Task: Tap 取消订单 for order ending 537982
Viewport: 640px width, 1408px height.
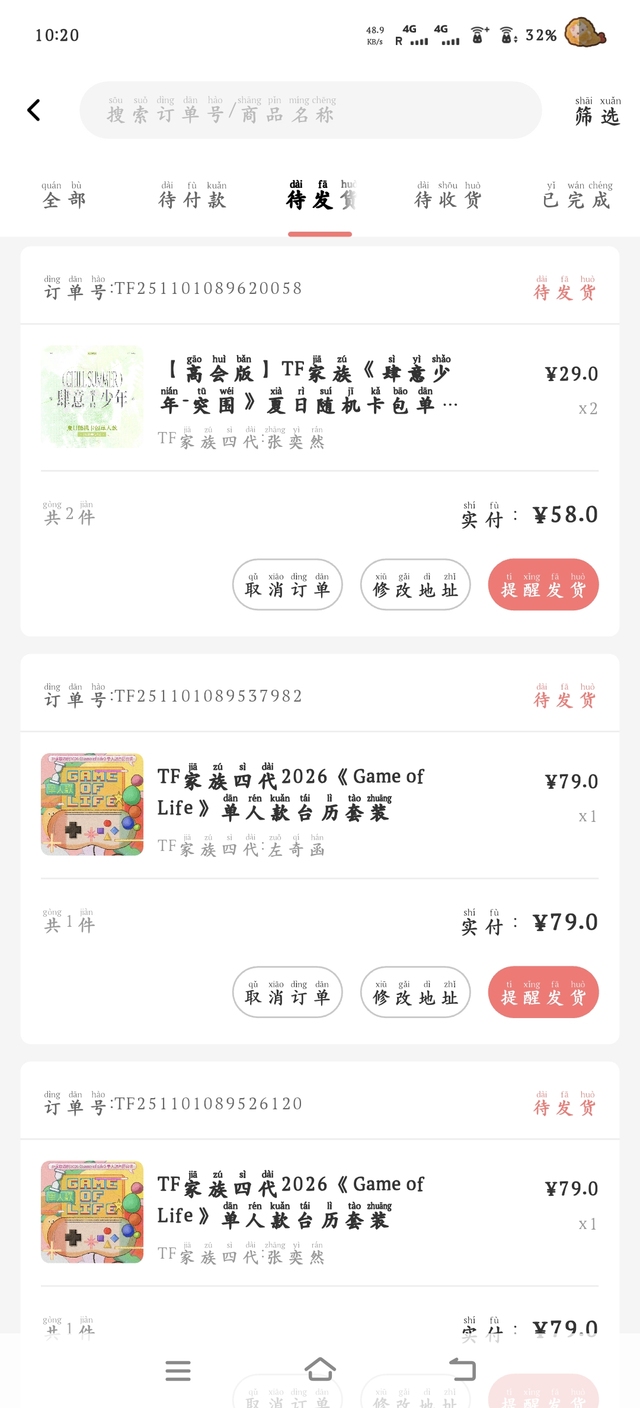Action: coord(287,992)
